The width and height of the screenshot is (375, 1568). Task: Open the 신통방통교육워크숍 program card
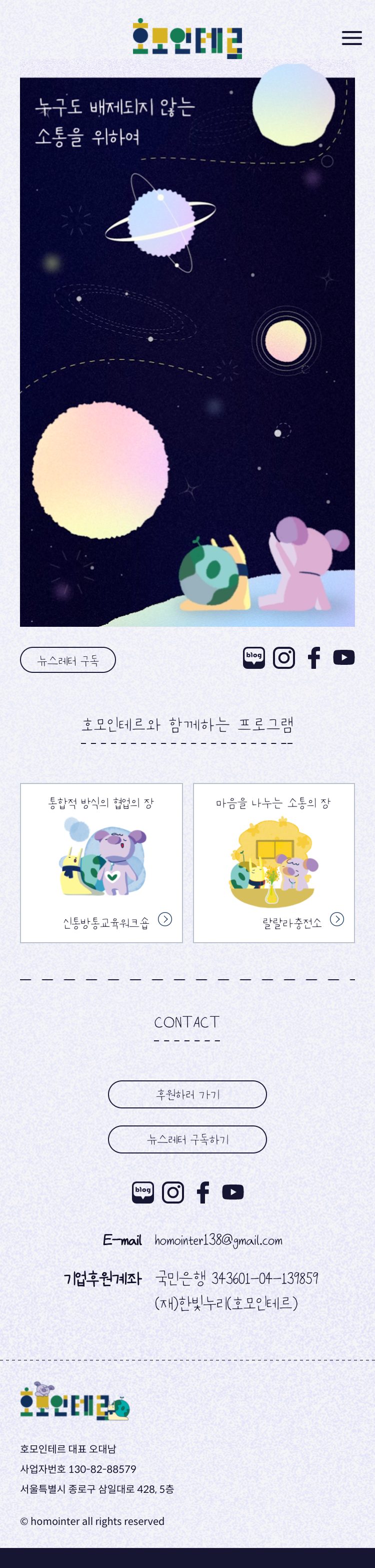[x=101, y=863]
